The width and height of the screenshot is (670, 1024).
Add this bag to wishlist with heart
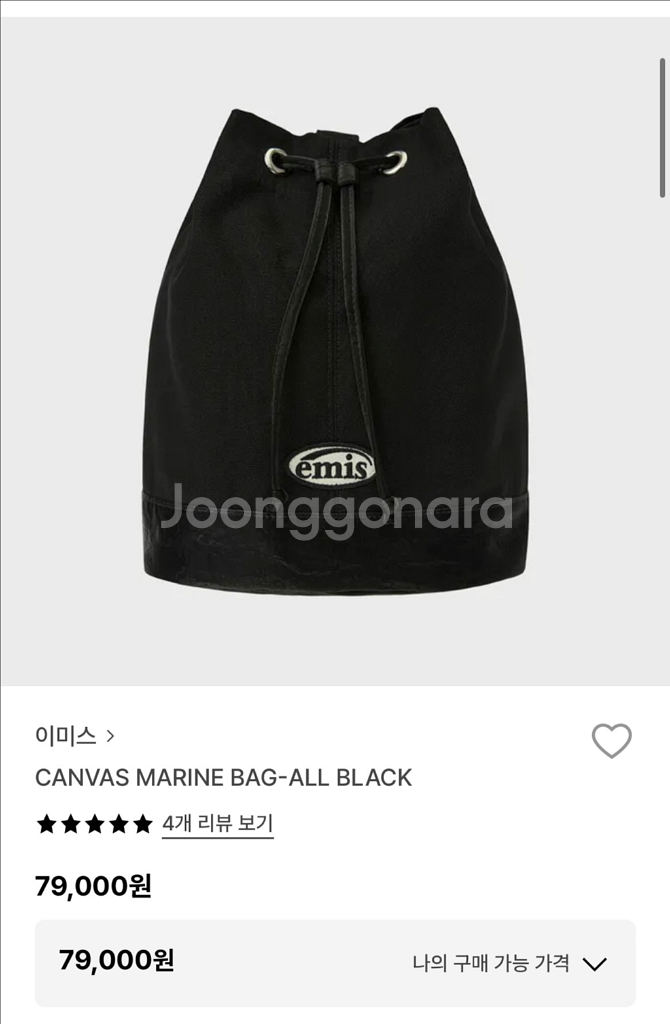611,741
